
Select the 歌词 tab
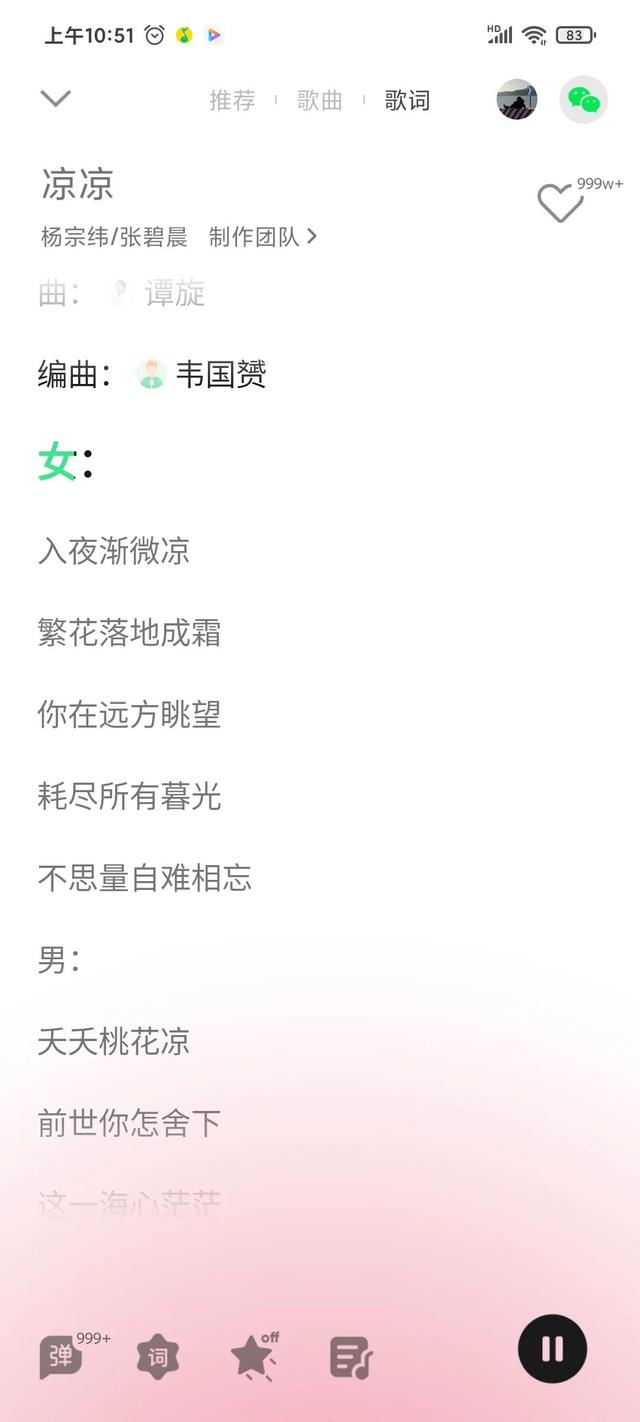[407, 100]
